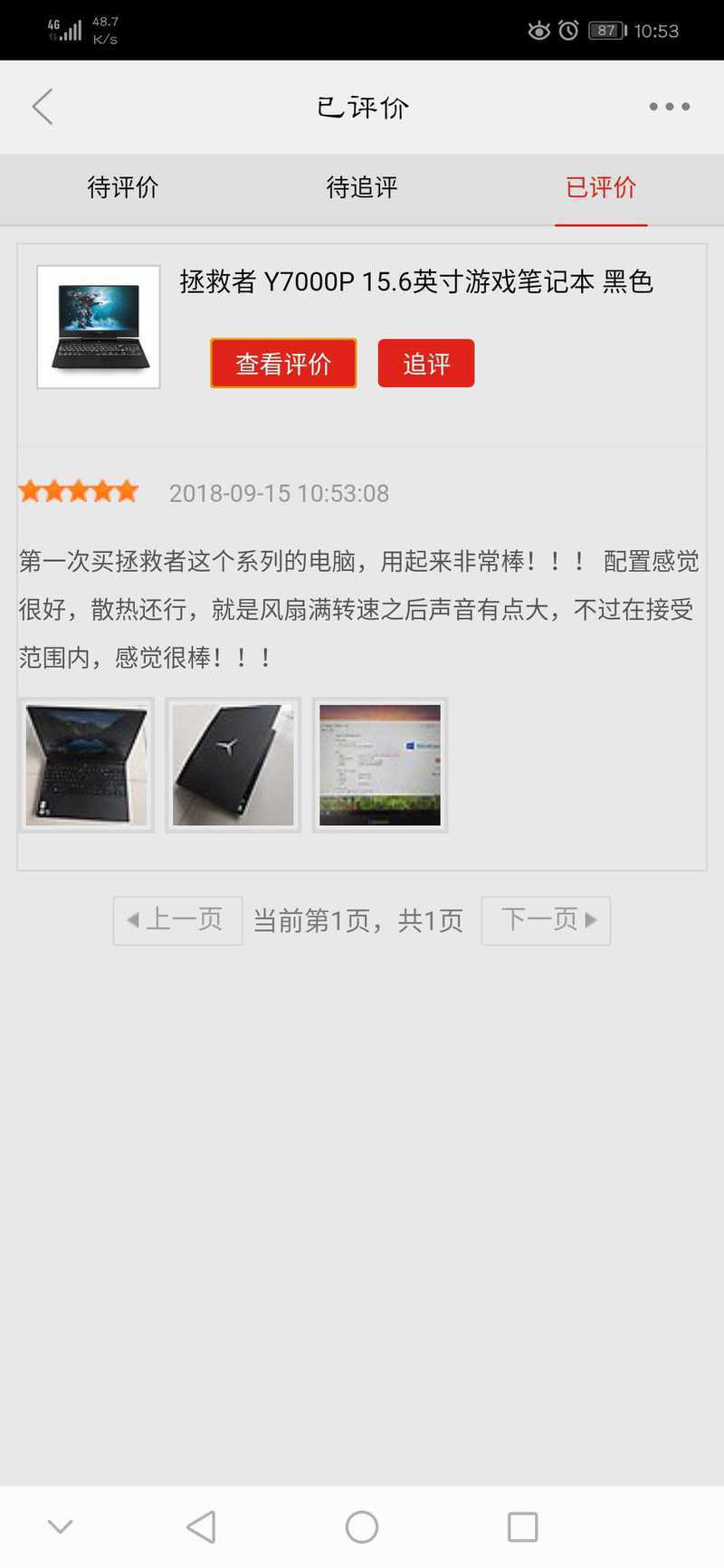Screen dimensions: 724x1568
Task: View the first review photo of open laptop
Action: click(87, 765)
